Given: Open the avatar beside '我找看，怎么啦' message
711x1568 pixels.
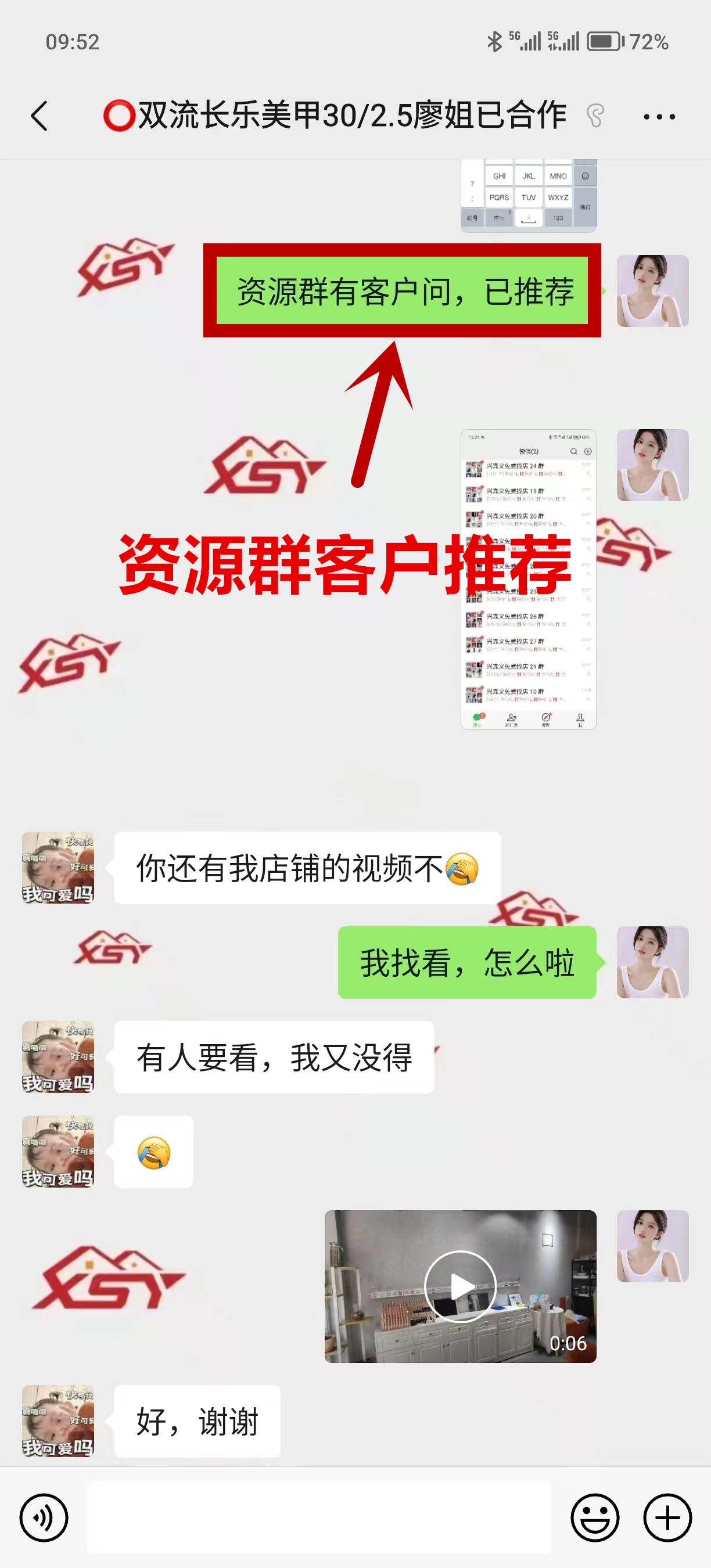Looking at the screenshot, I should (x=652, y=962).
